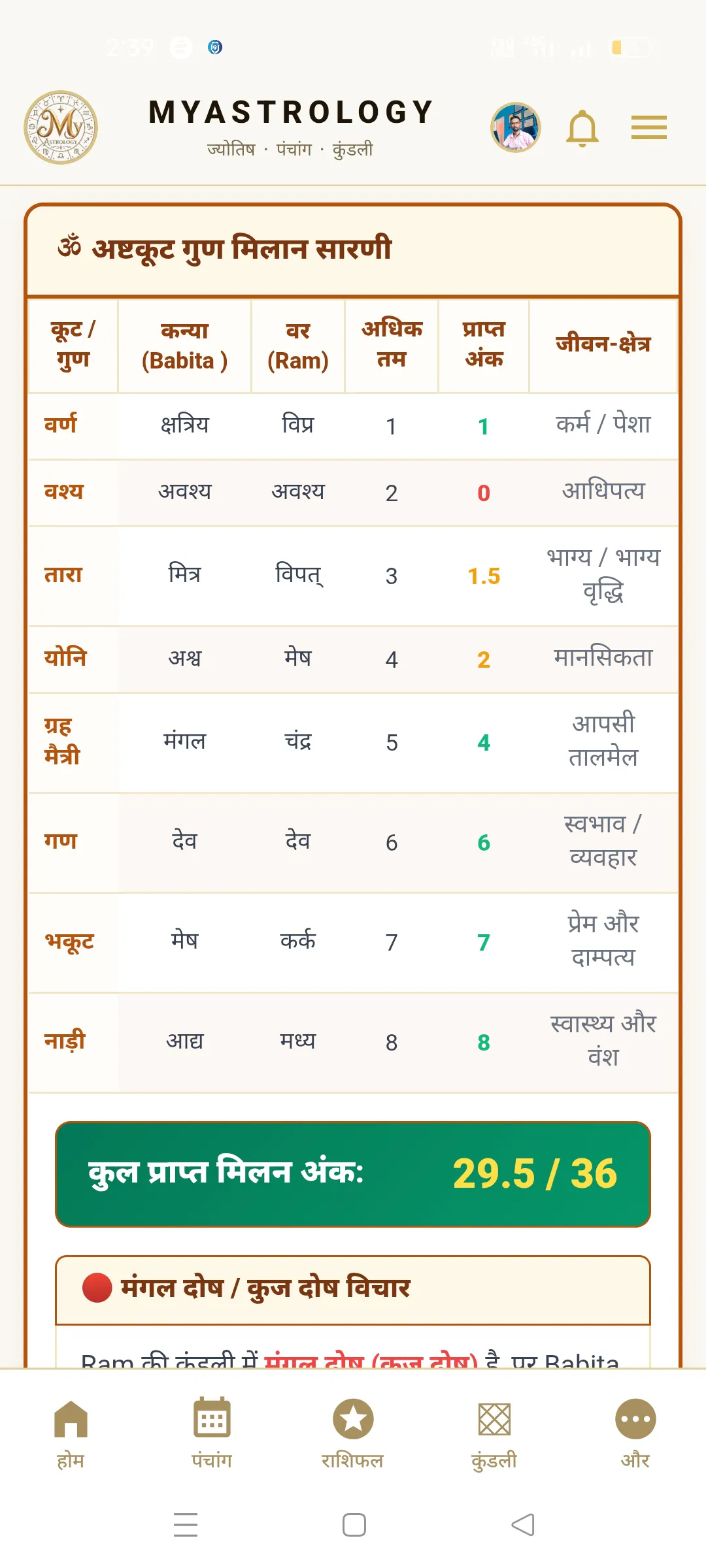The image size is (706, 1568).
Task: Open the profile picture avatar
Action: [x=516, y=127]
